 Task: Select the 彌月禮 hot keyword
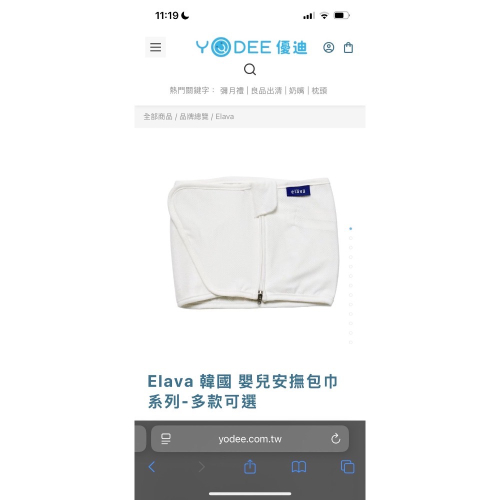coord(232,90)
